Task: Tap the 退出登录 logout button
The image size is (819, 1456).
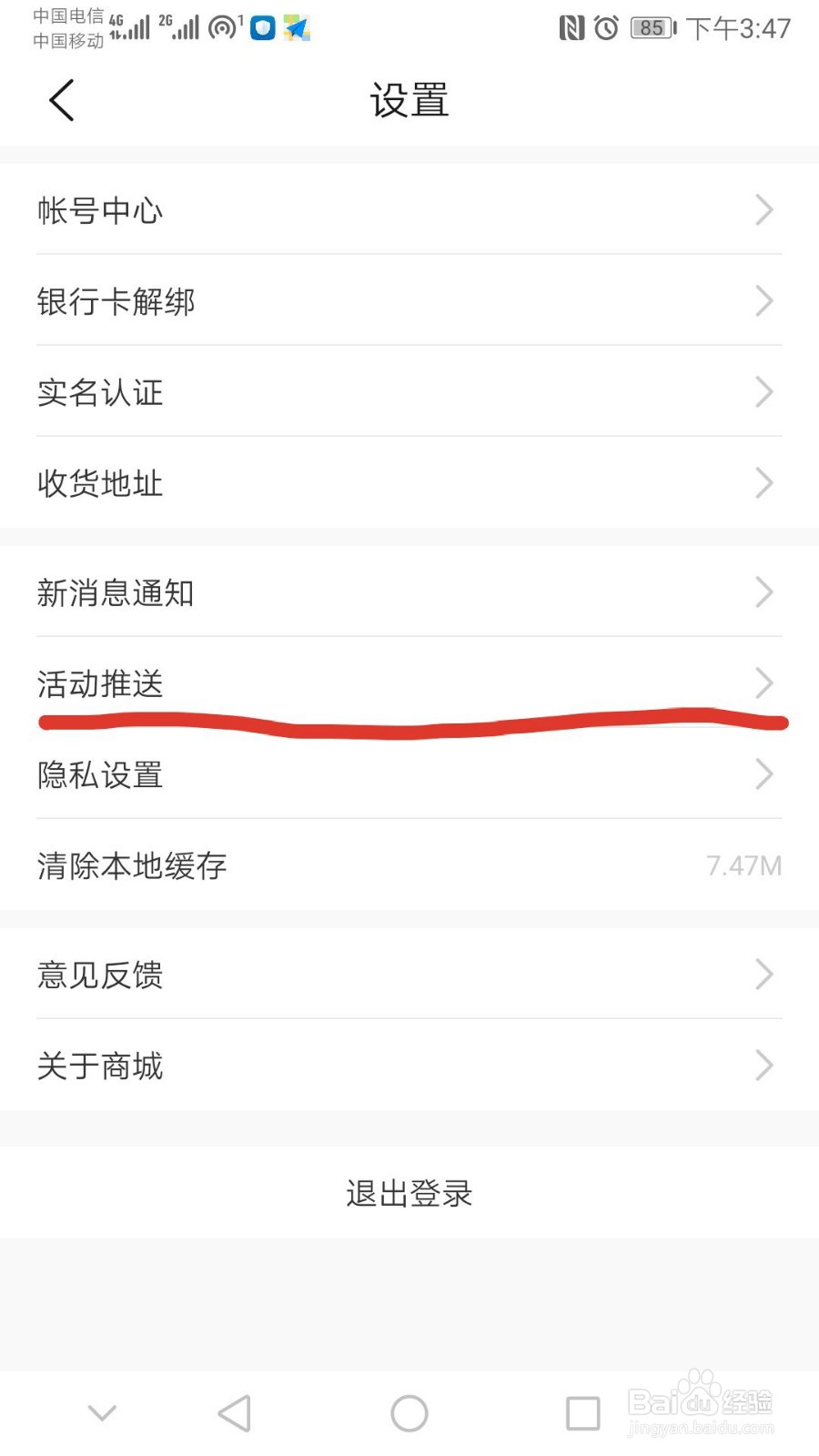Action: pyautogui.click(x=409, y=1193)
